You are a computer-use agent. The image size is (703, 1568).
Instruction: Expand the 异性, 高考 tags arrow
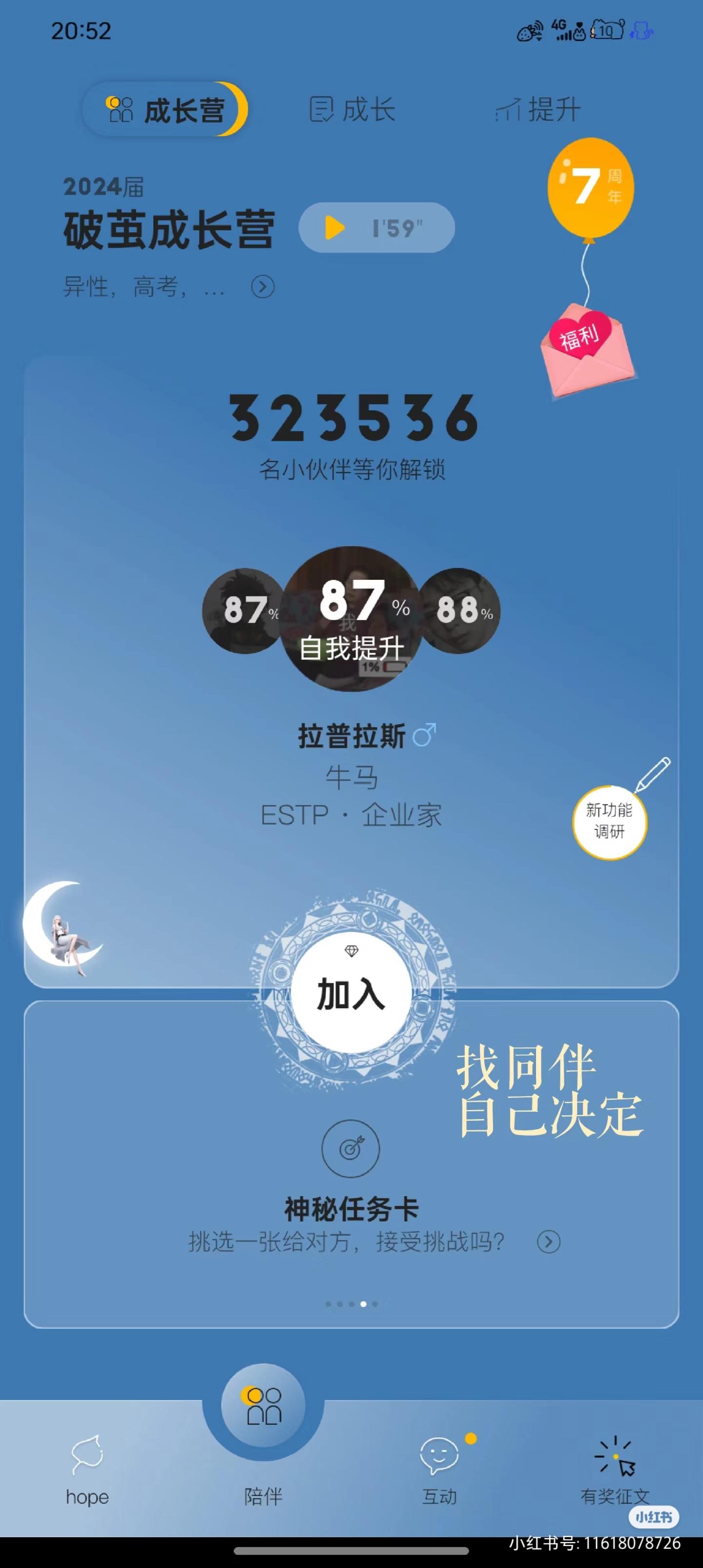pyautogui.click(x=263, y=287)
